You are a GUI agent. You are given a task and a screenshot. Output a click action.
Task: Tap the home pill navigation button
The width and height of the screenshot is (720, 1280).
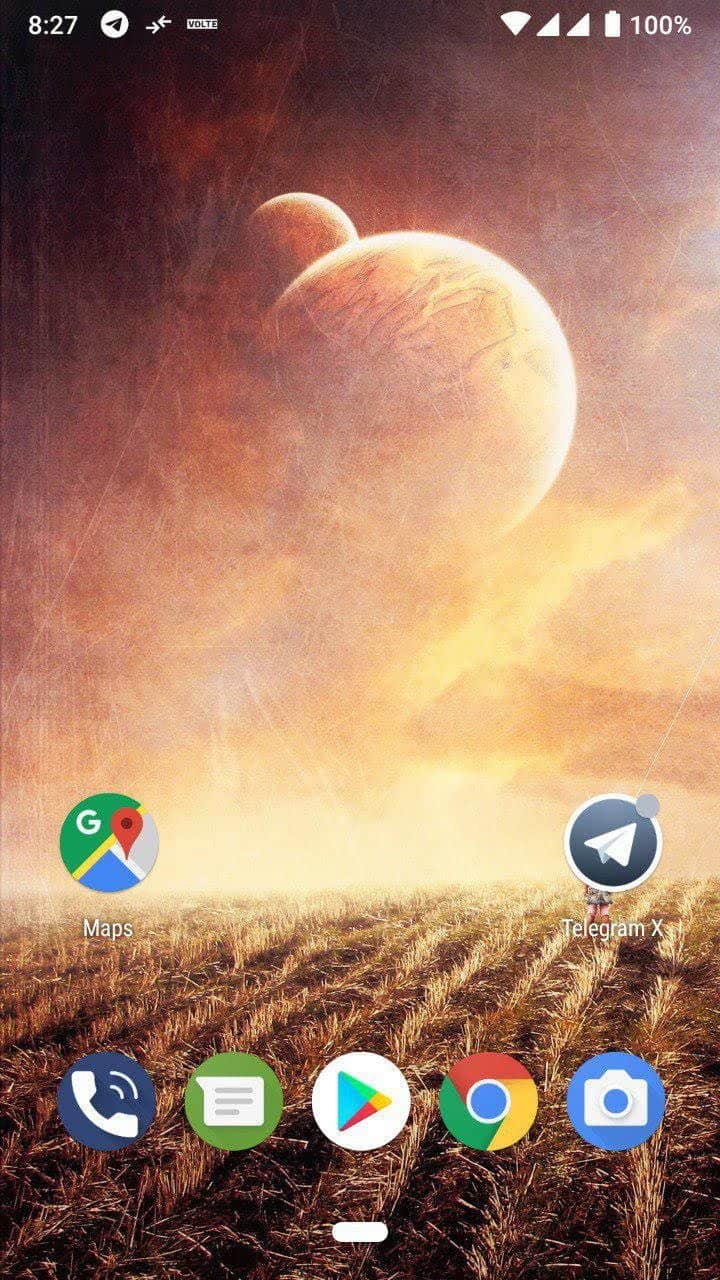360,1232
